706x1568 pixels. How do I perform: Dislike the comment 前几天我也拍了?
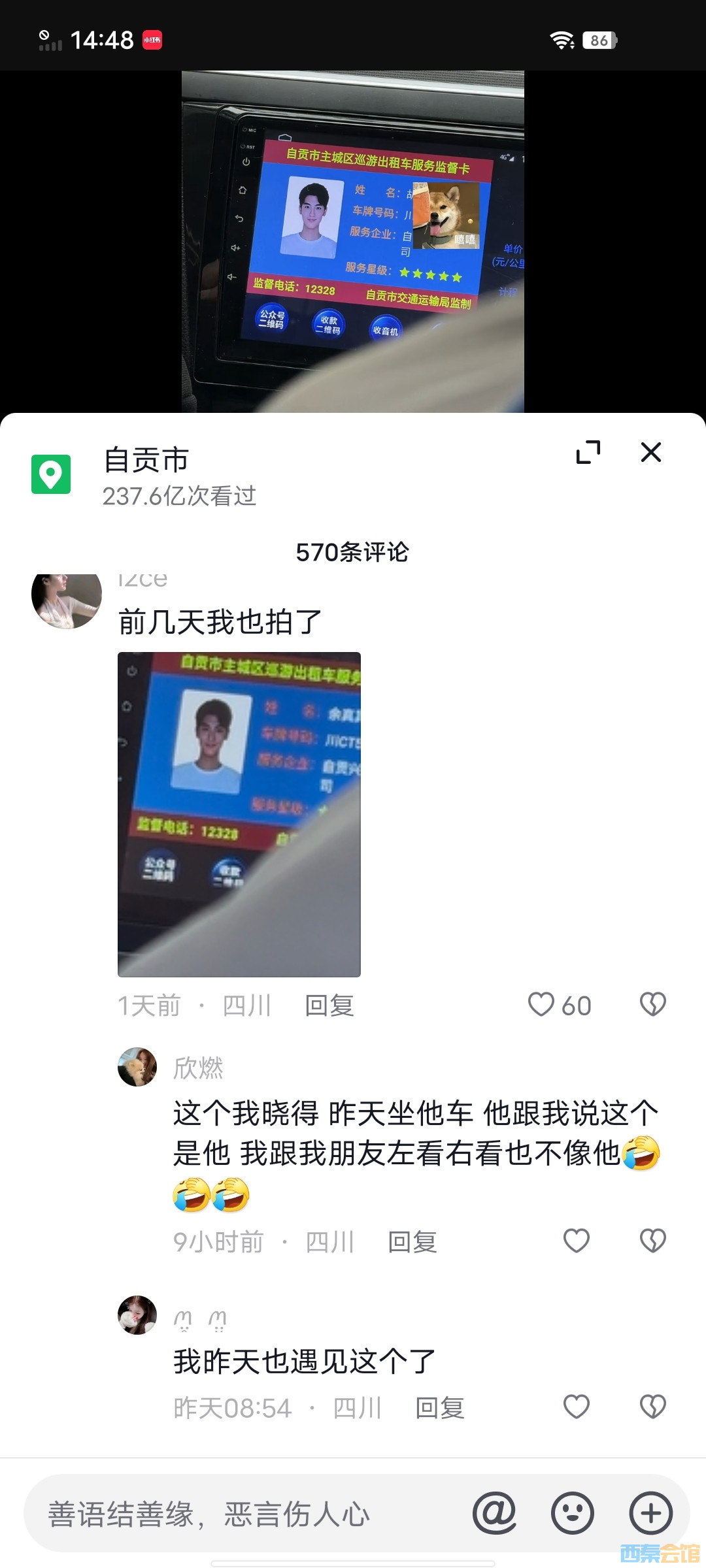click(x=652, y=1005)
